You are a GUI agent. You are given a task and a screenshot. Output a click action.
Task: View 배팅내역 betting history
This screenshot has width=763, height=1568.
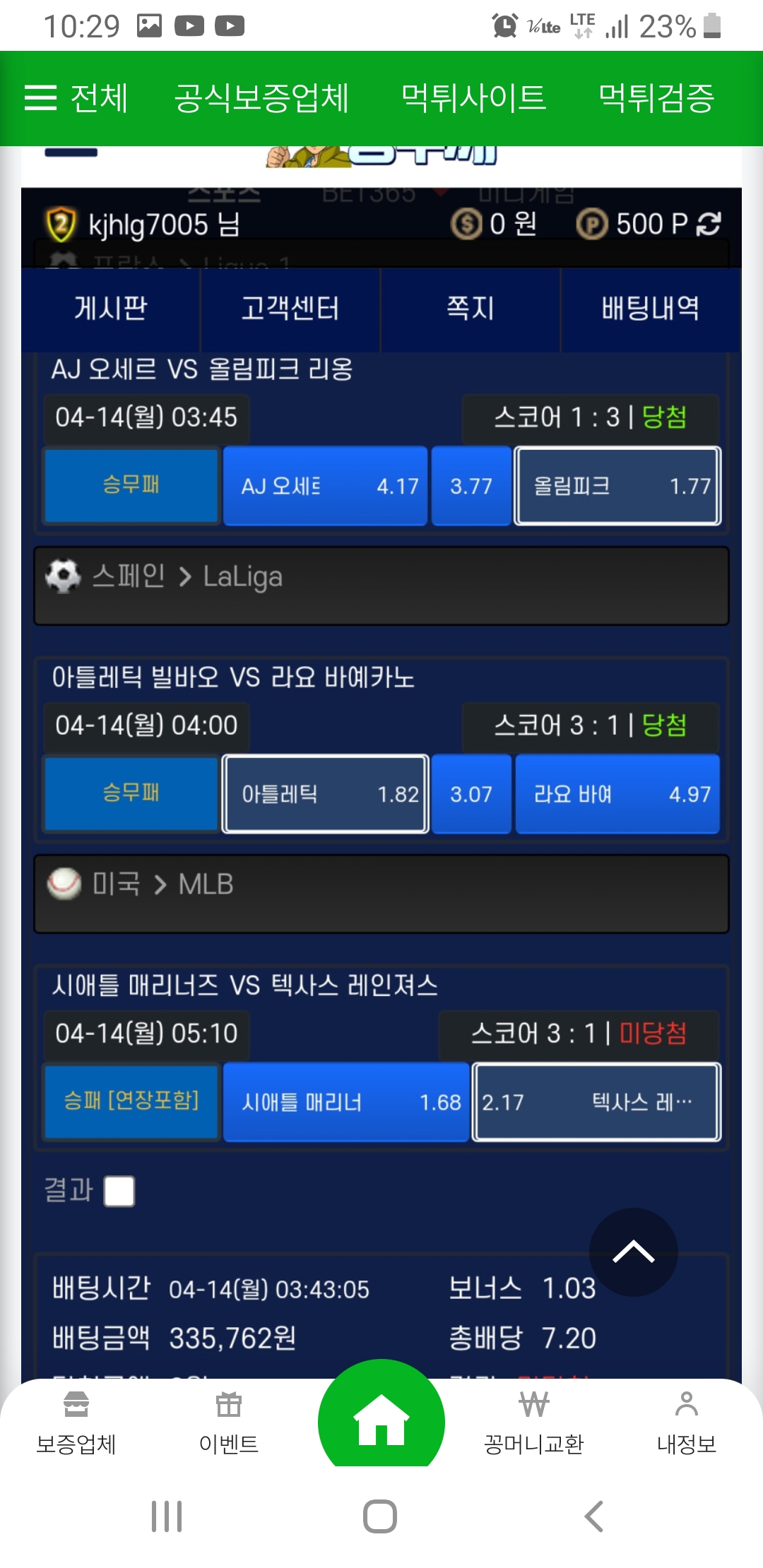[x=650, y=309]
